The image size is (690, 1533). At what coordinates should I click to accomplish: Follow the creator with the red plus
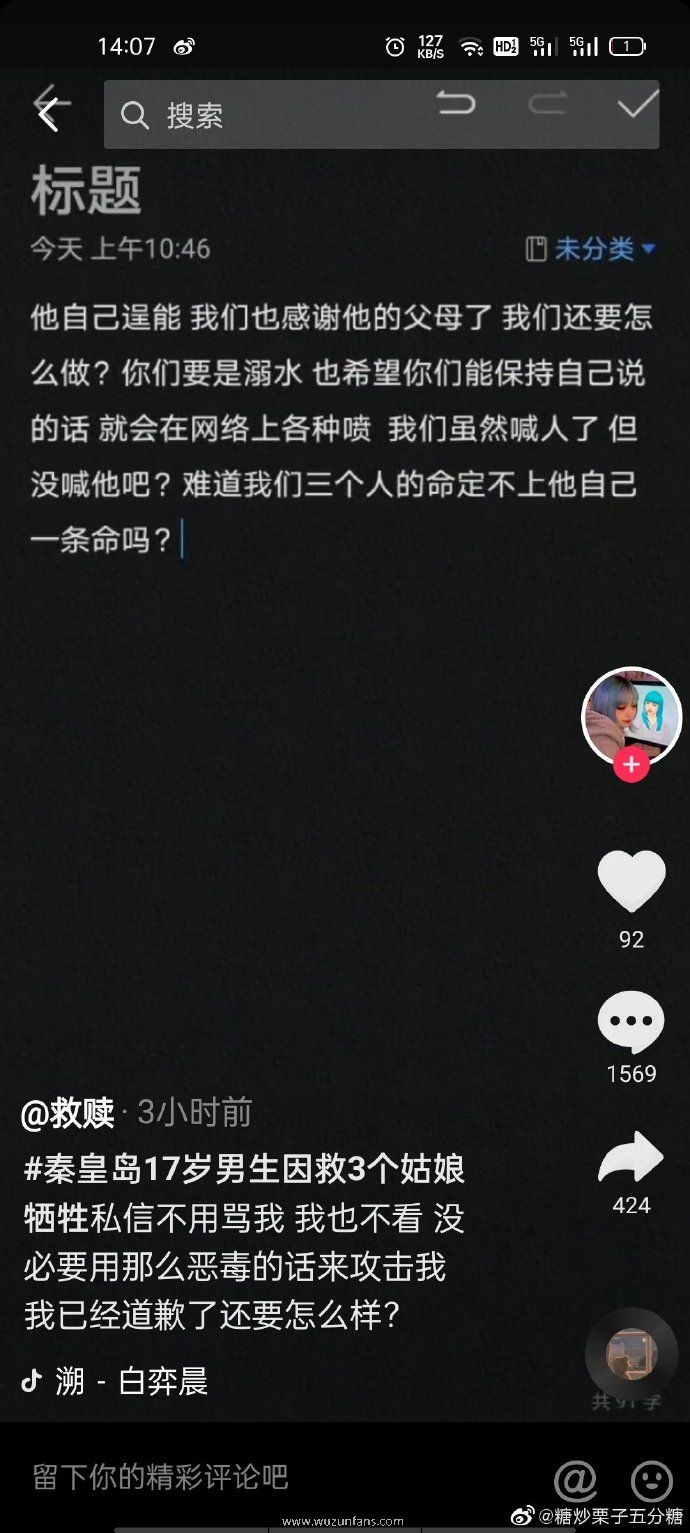631,766
